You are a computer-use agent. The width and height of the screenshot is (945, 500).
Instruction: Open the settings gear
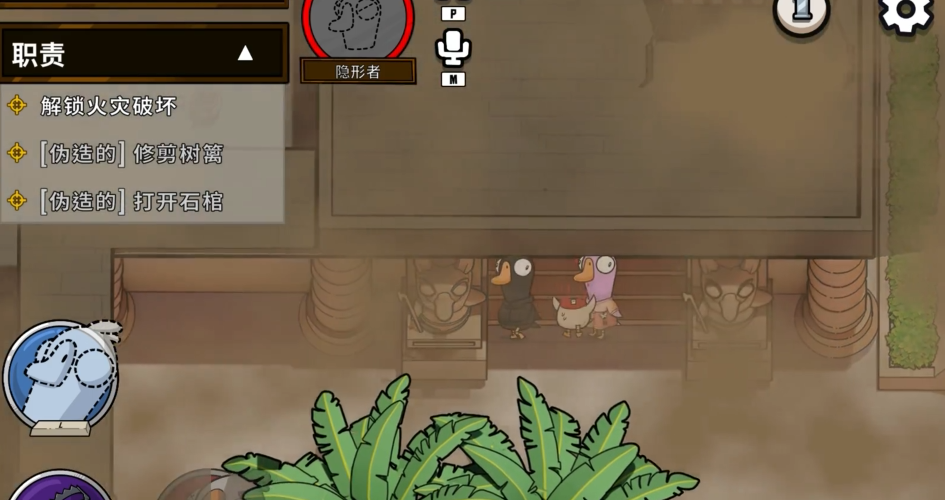tap(906, 14)
